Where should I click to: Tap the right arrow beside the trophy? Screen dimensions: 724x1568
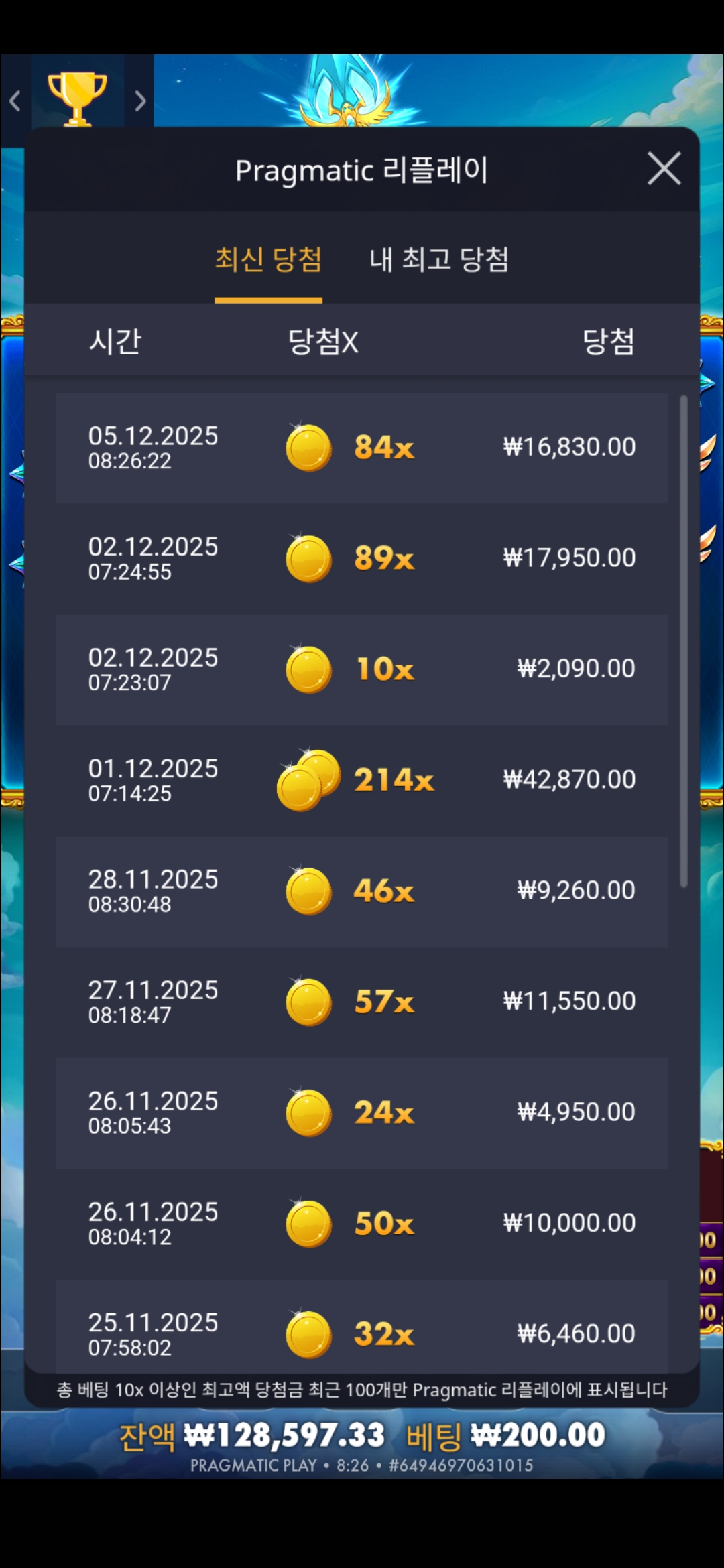[139, 101]
